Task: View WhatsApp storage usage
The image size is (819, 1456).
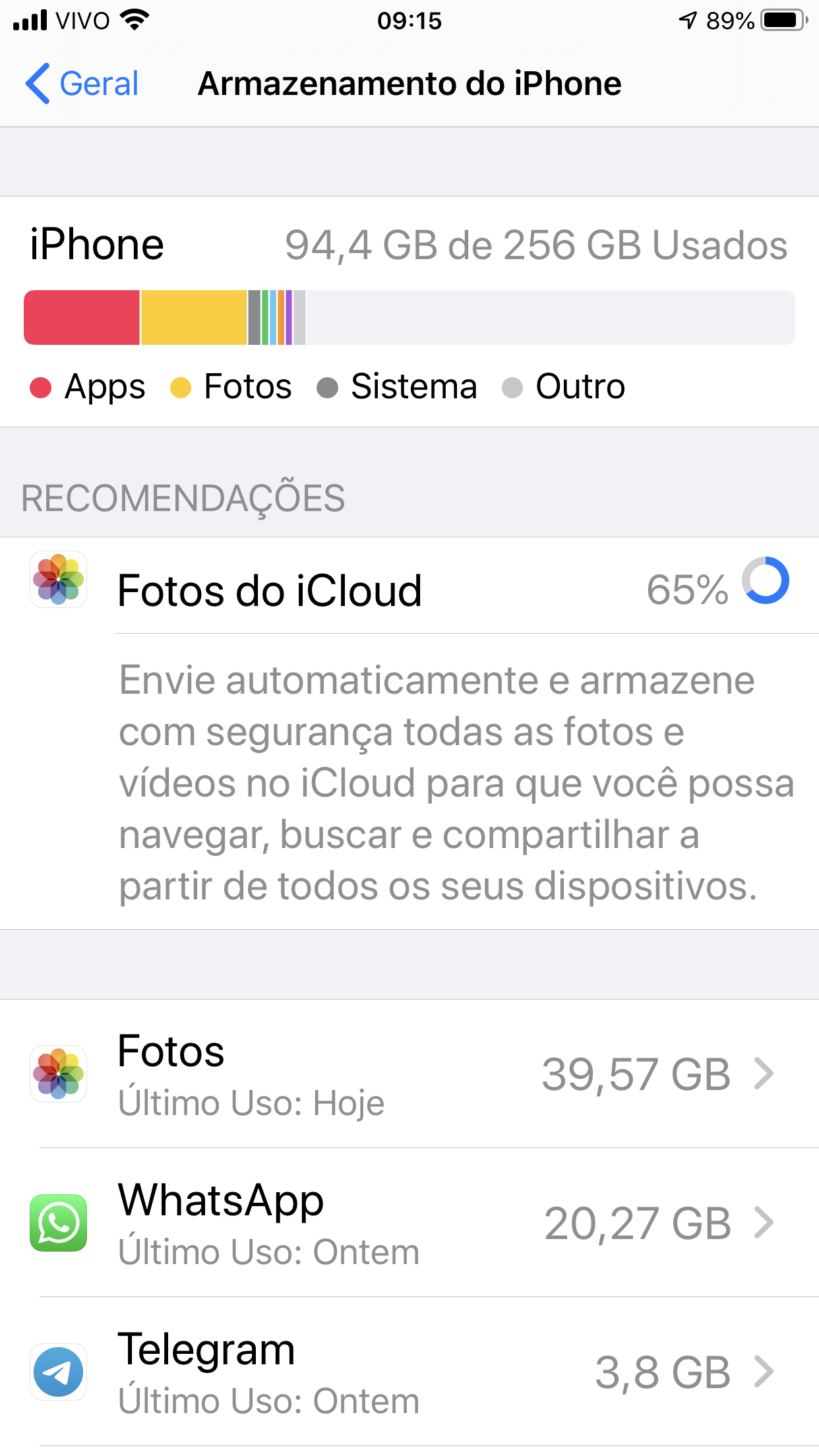Action: 409,1224
